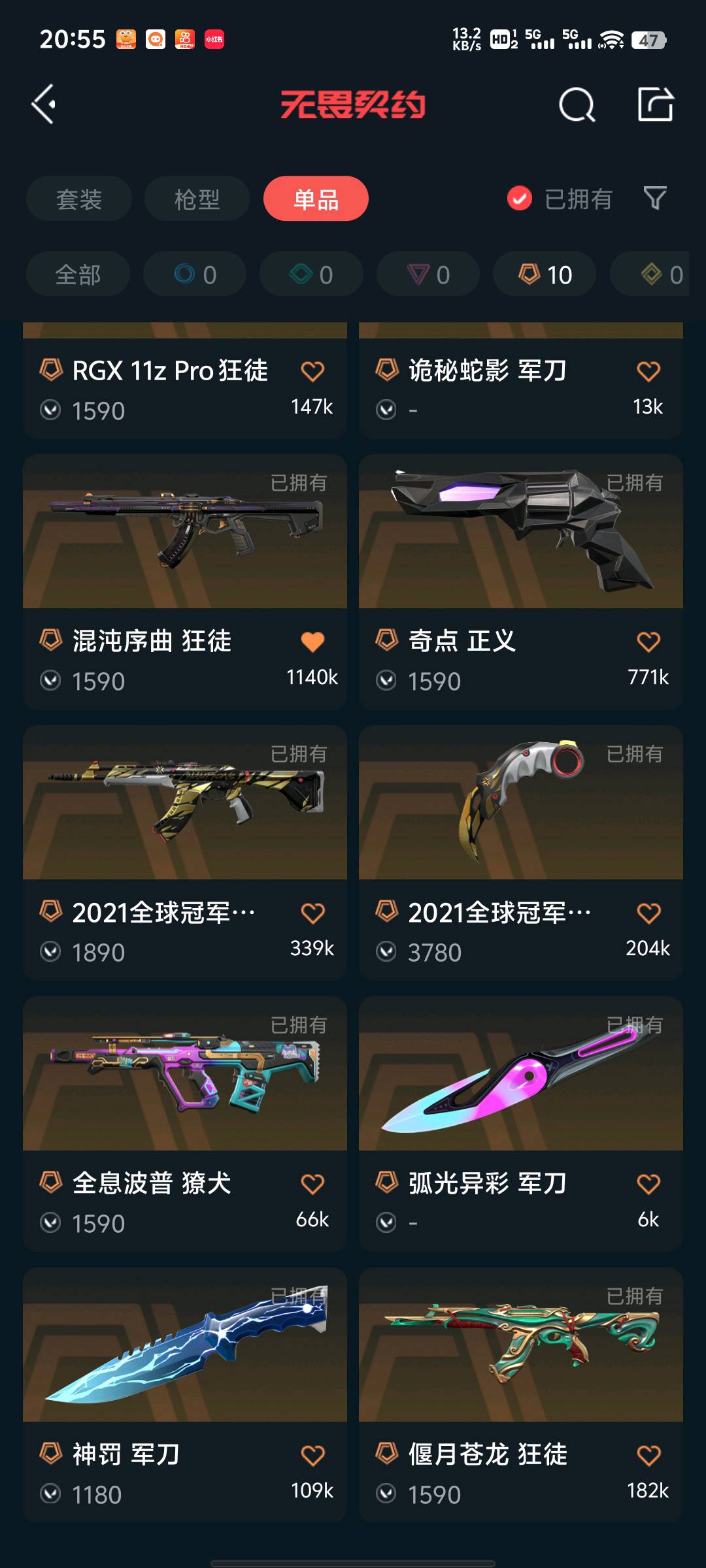Like the 诡秘蛇影 军刀 skin
Viewport: 706px width, 1568px height.
[x=648, y=371]
